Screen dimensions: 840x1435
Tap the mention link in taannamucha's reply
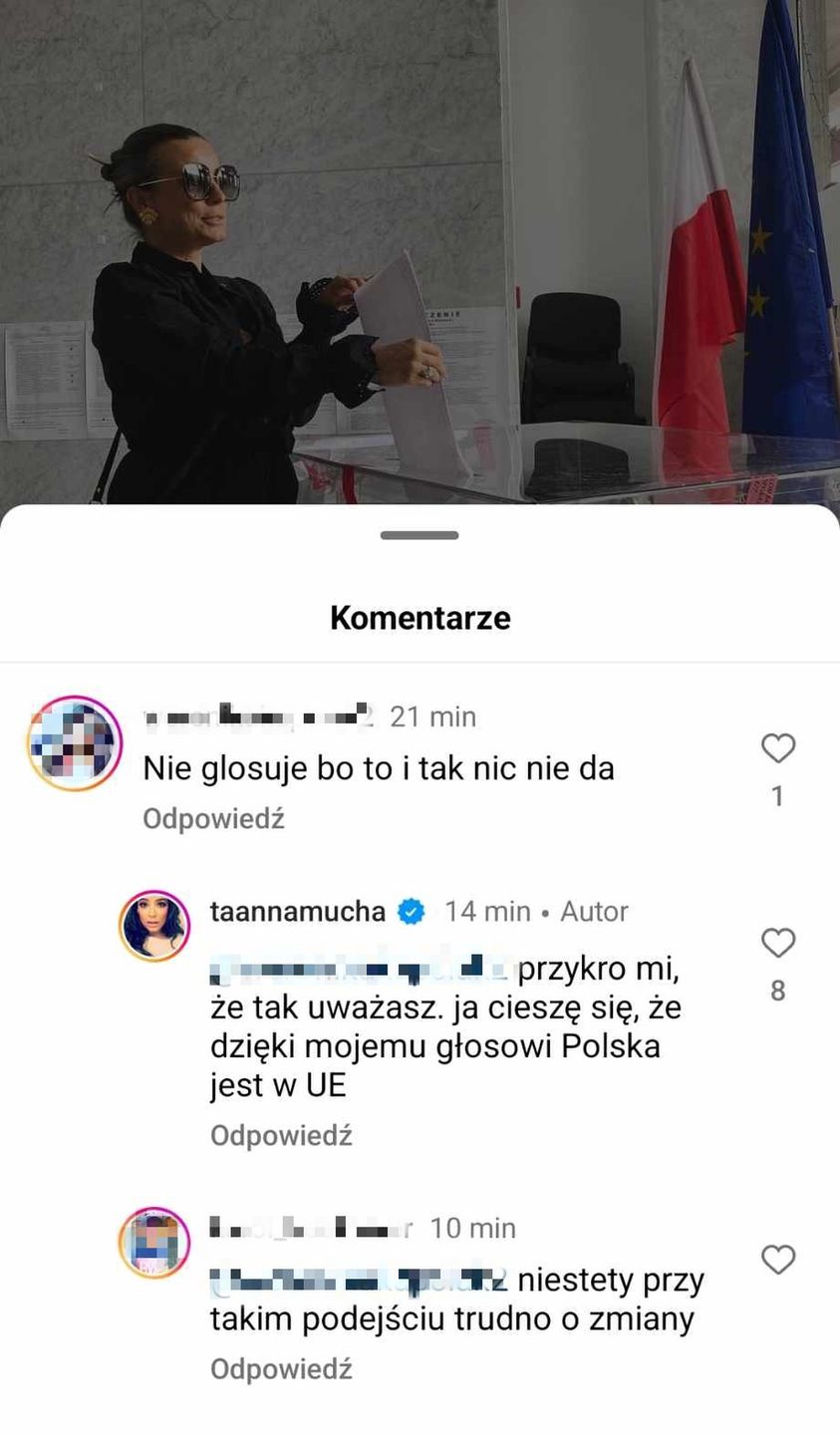362,968
